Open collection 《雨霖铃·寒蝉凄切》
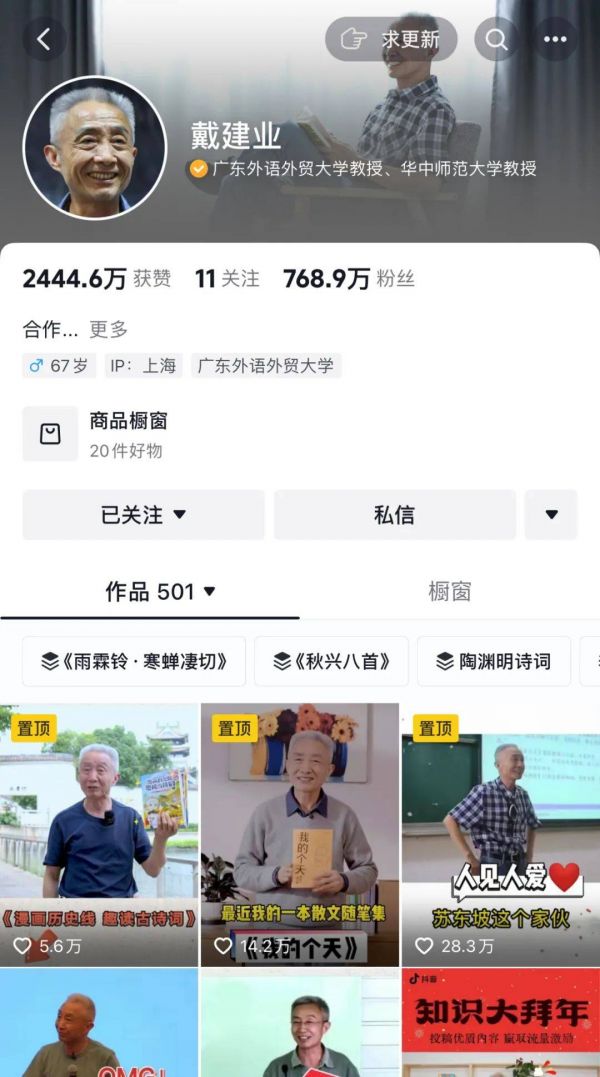 134,662
